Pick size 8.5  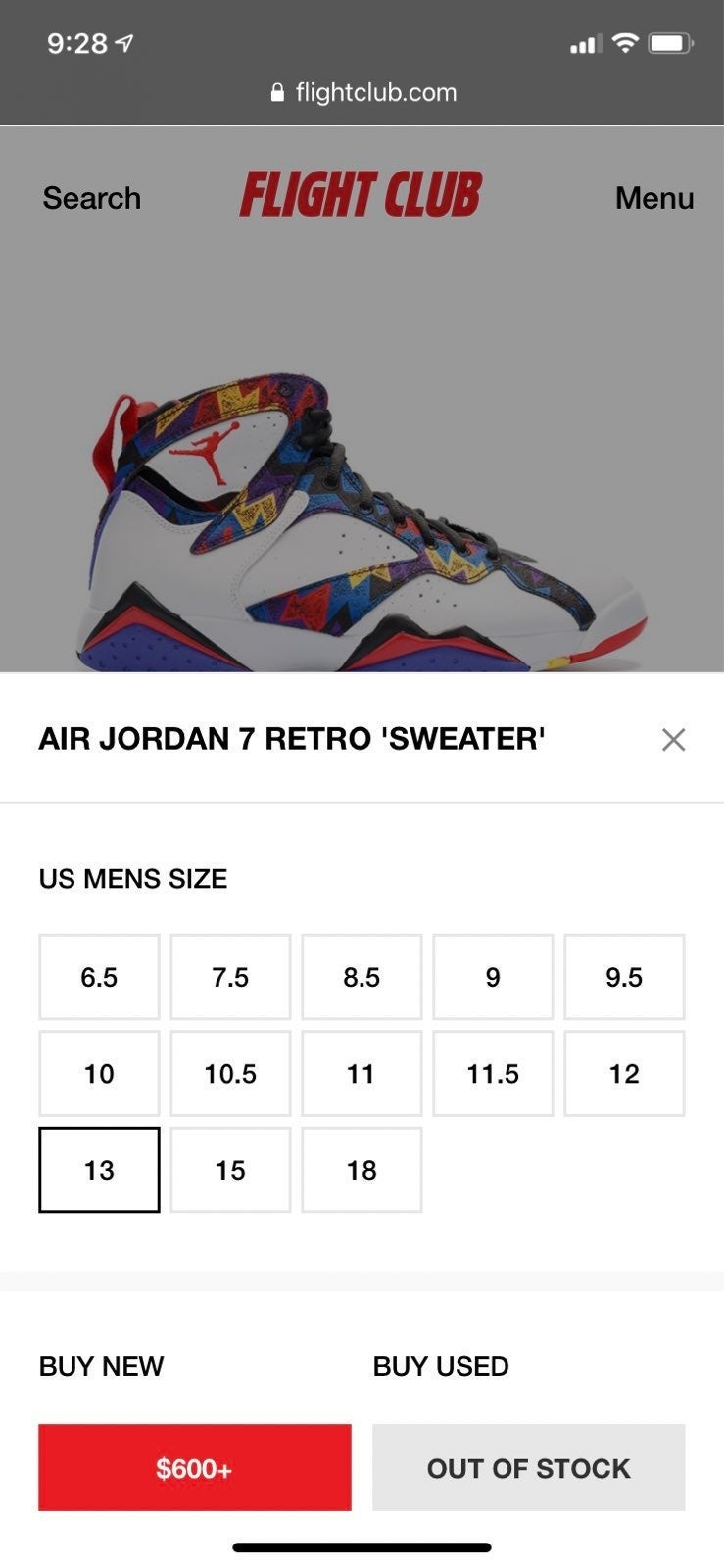tap(362, 977)
